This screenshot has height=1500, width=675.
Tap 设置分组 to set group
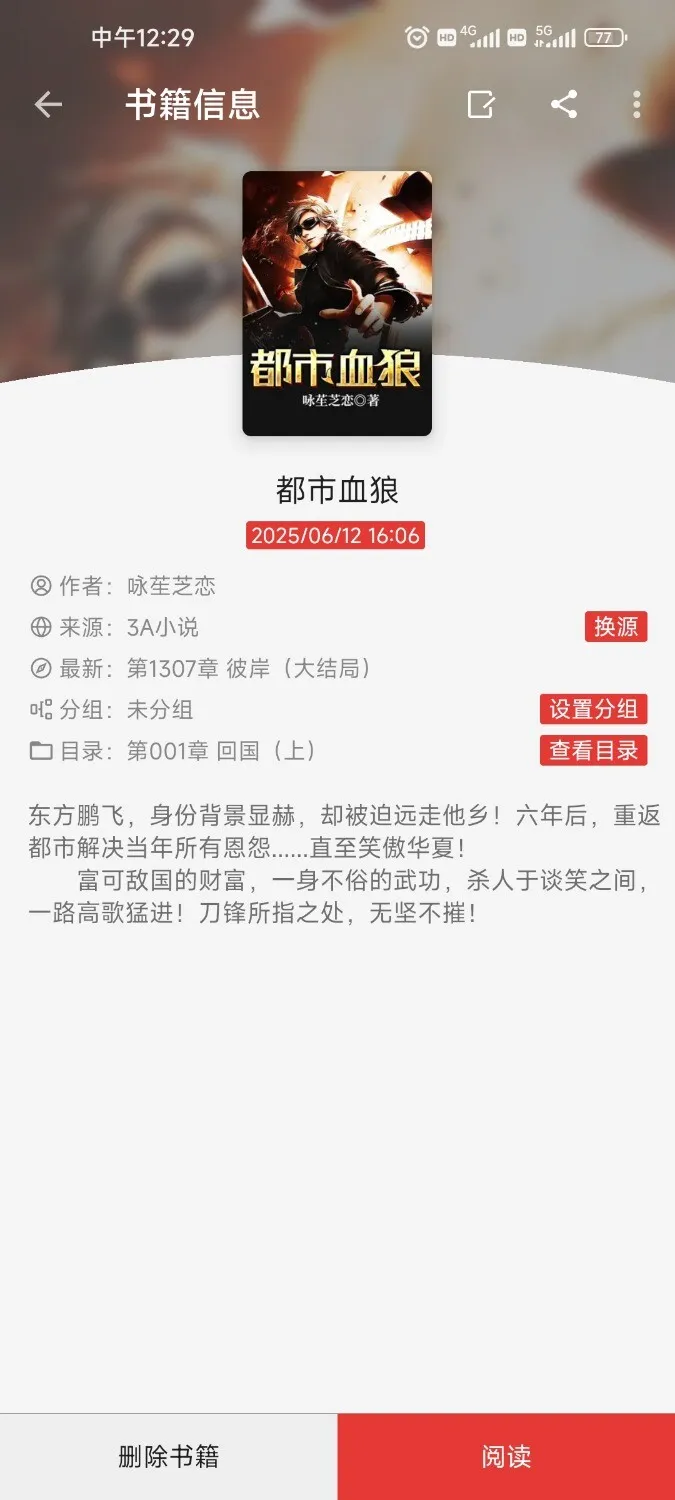point(594,709)
